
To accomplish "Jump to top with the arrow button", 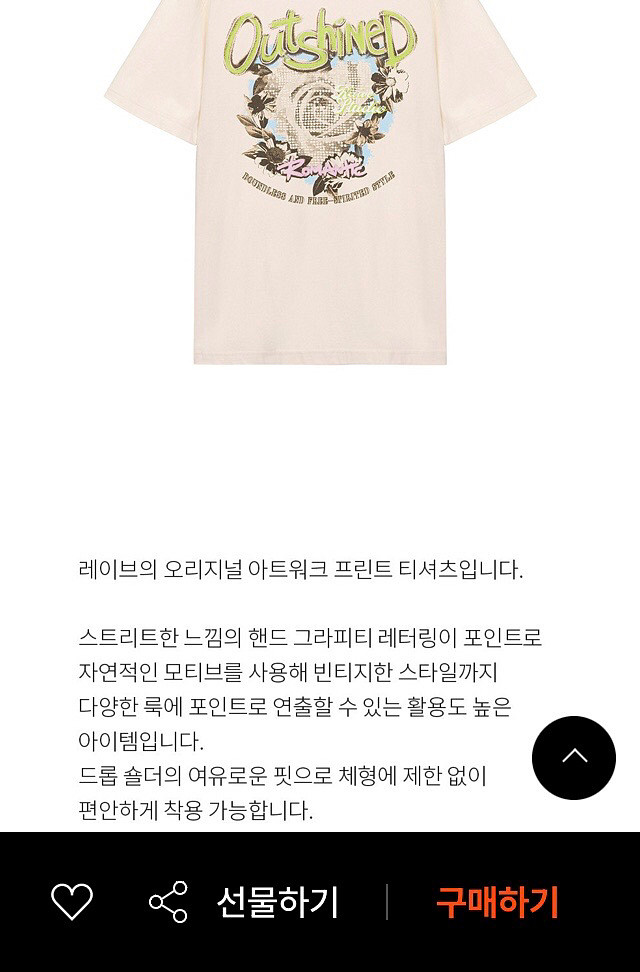I will coord(574,757).
